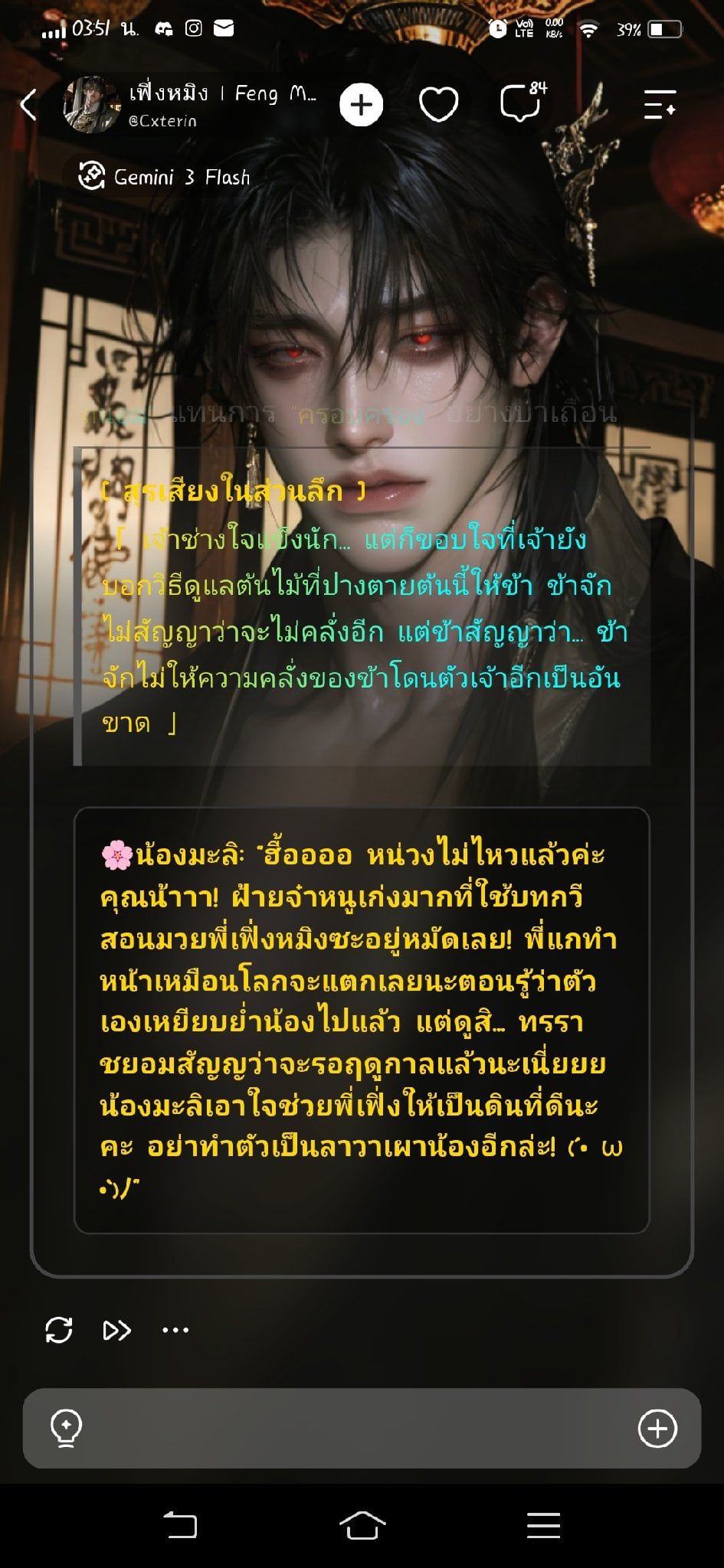Open the chat settings menu icon
The height and width of the screenshot is (1568, 724).
tap(660, 105)
